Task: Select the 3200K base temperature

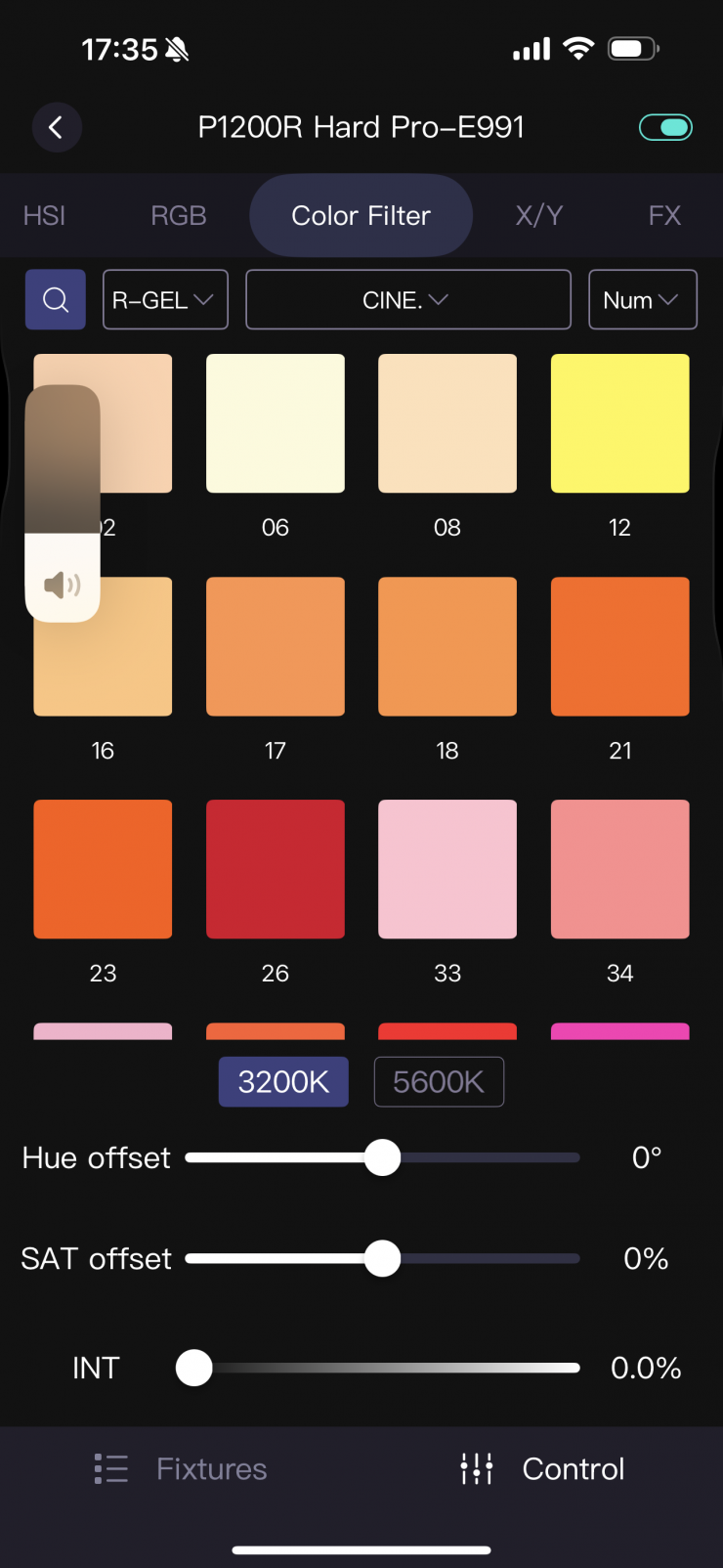Action: point(283,1082)
